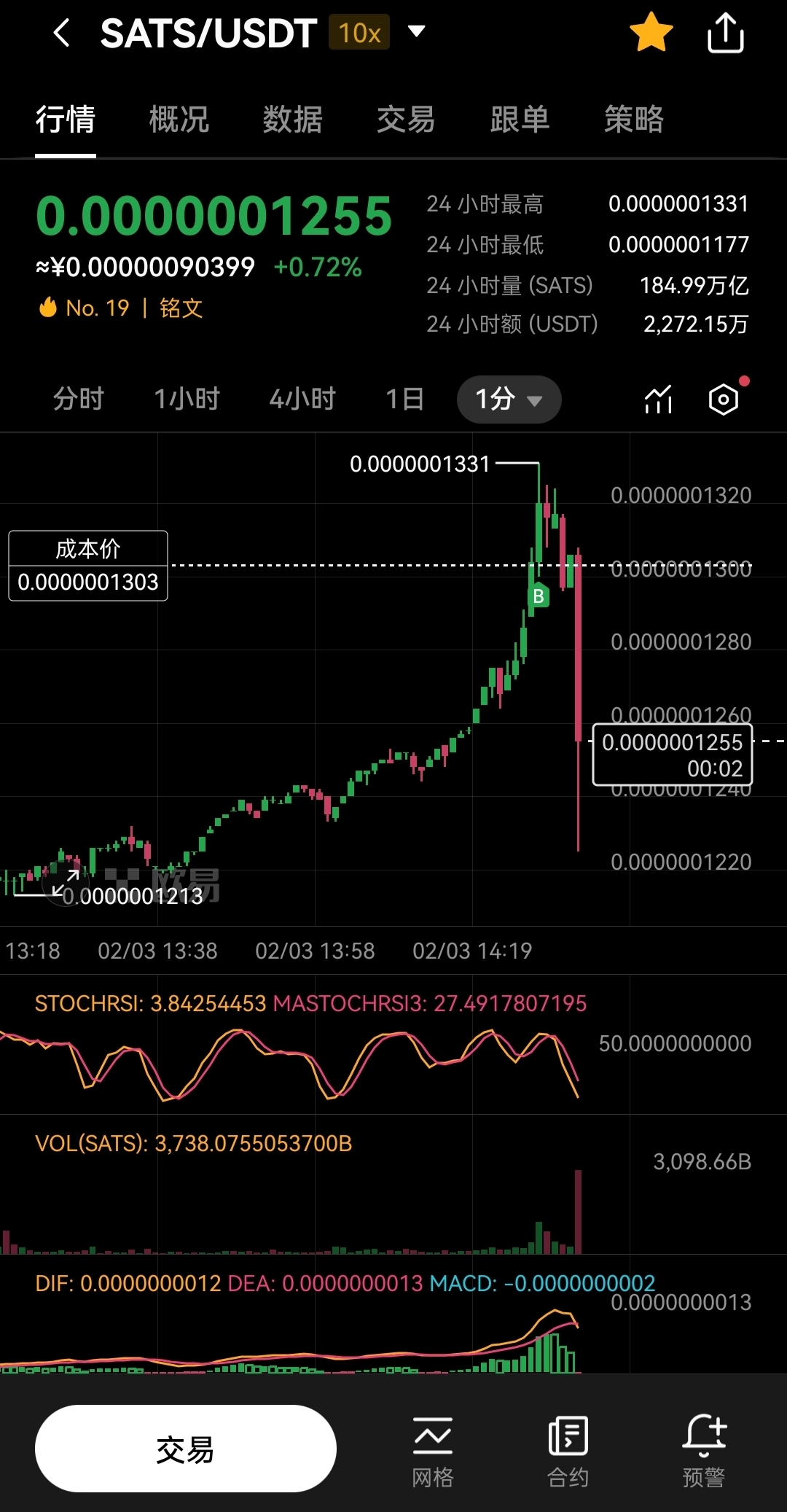Select the 数据 tab
The width and height of the screenshot is (787, 1512).
point(292,120)
